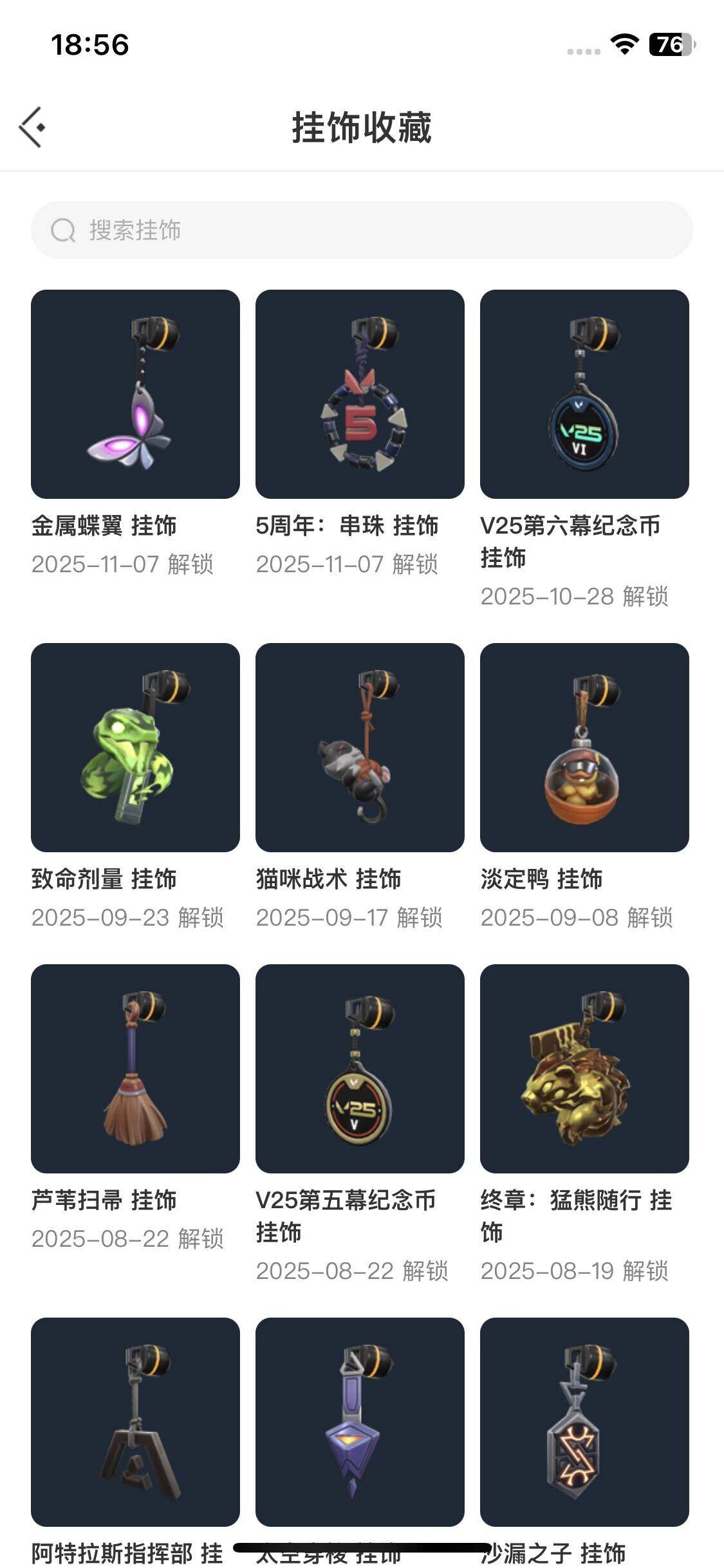Viewport: 724px width, 1568px height.
Task: Tap the 金属蝶翼 charm thumbnail
Action: pos(135,396)
